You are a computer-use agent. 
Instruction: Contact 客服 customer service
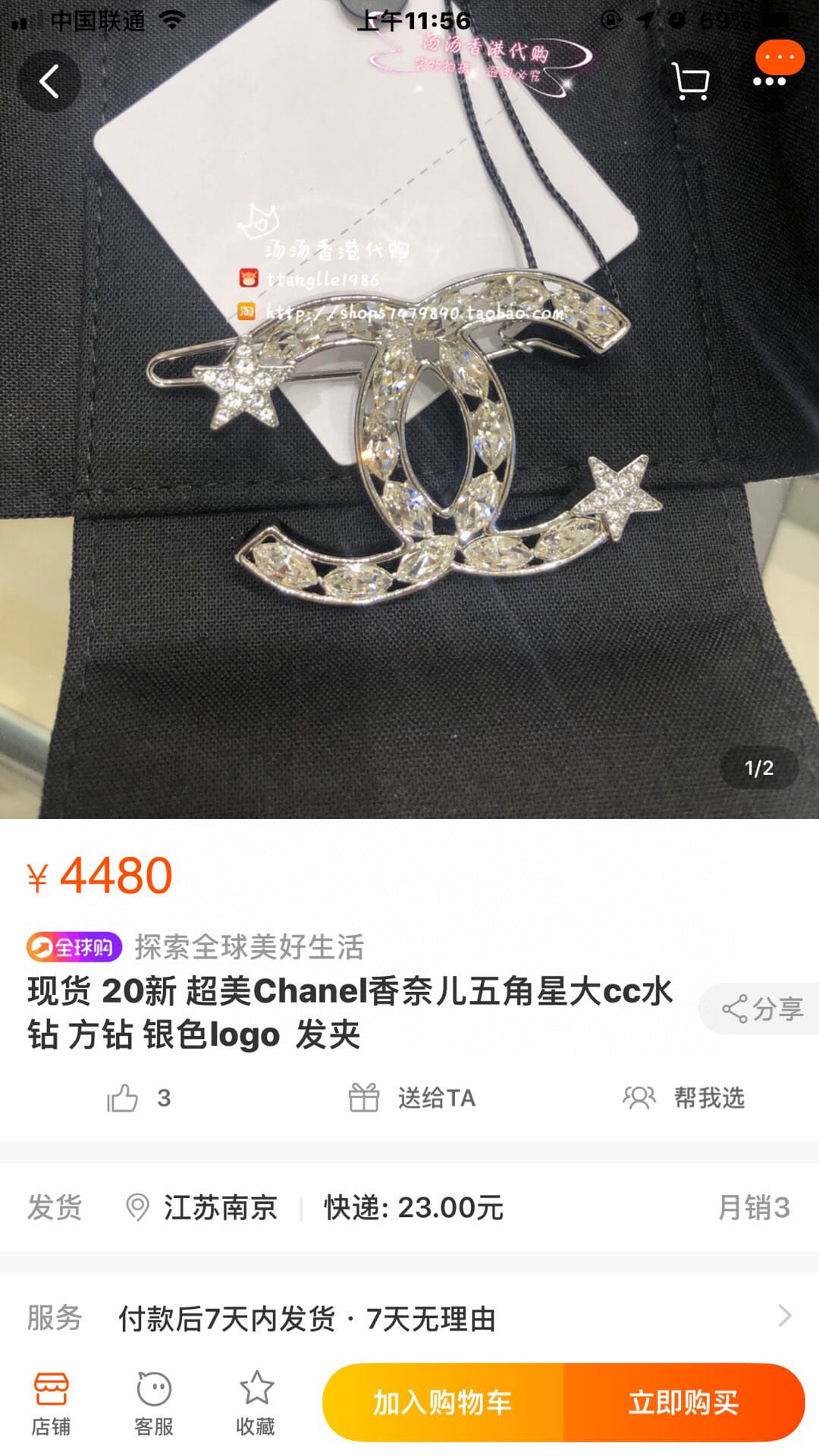coord(154,1403)
